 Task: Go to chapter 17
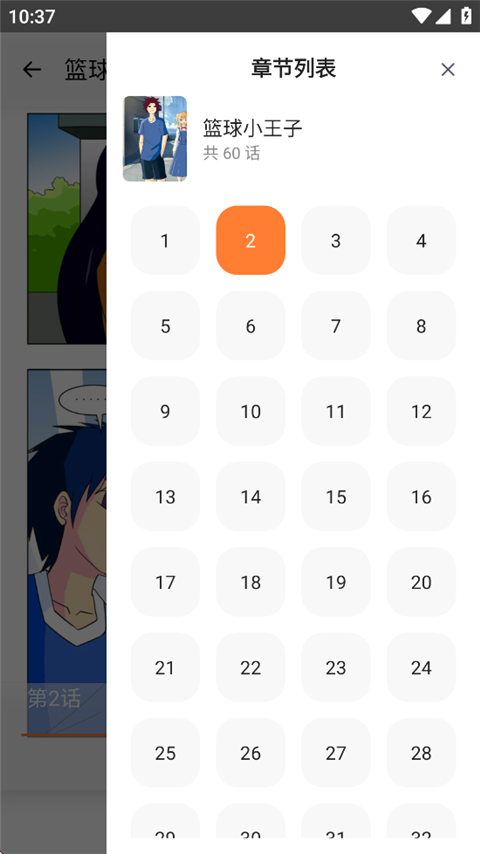coord(165,582)
